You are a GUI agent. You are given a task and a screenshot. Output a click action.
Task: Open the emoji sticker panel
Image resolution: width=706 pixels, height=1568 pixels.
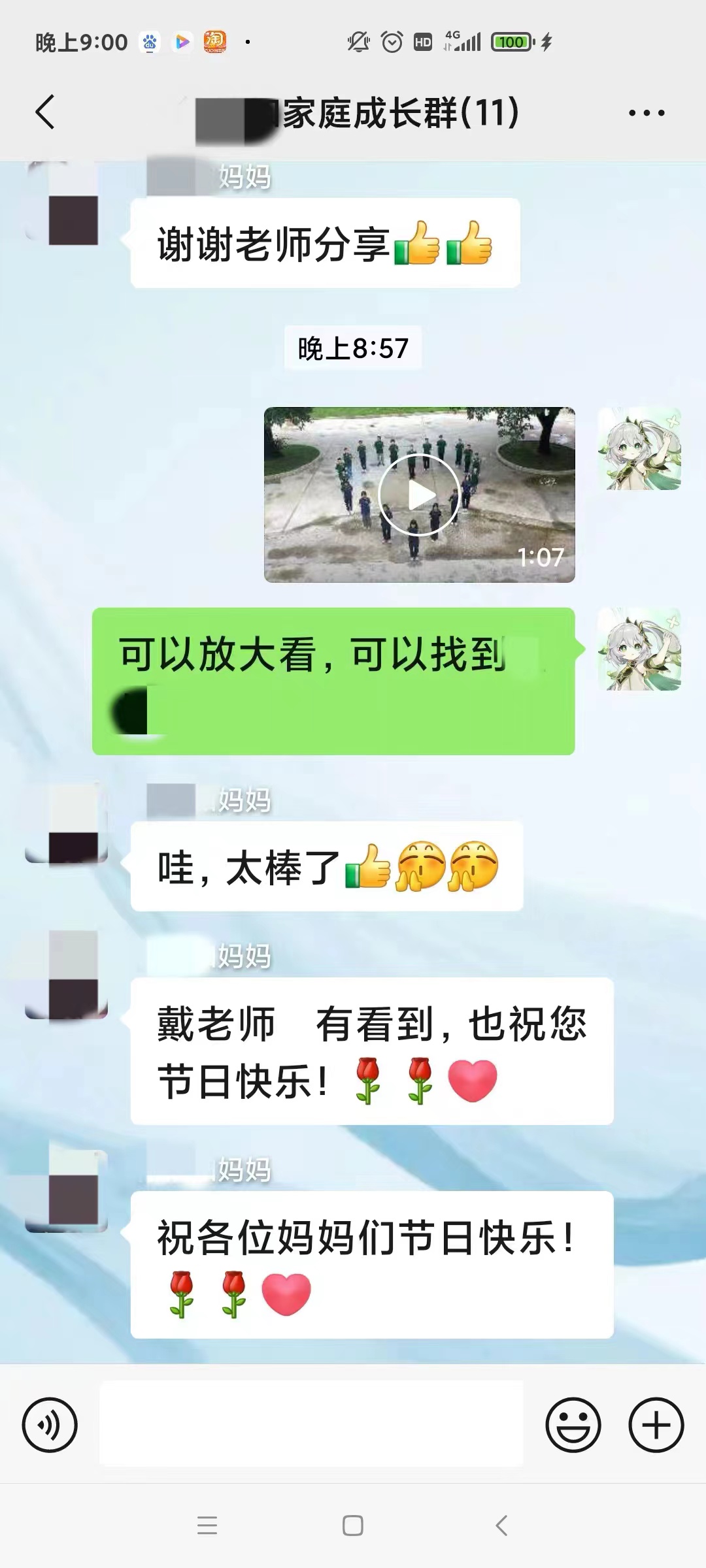pos(573,1425)
